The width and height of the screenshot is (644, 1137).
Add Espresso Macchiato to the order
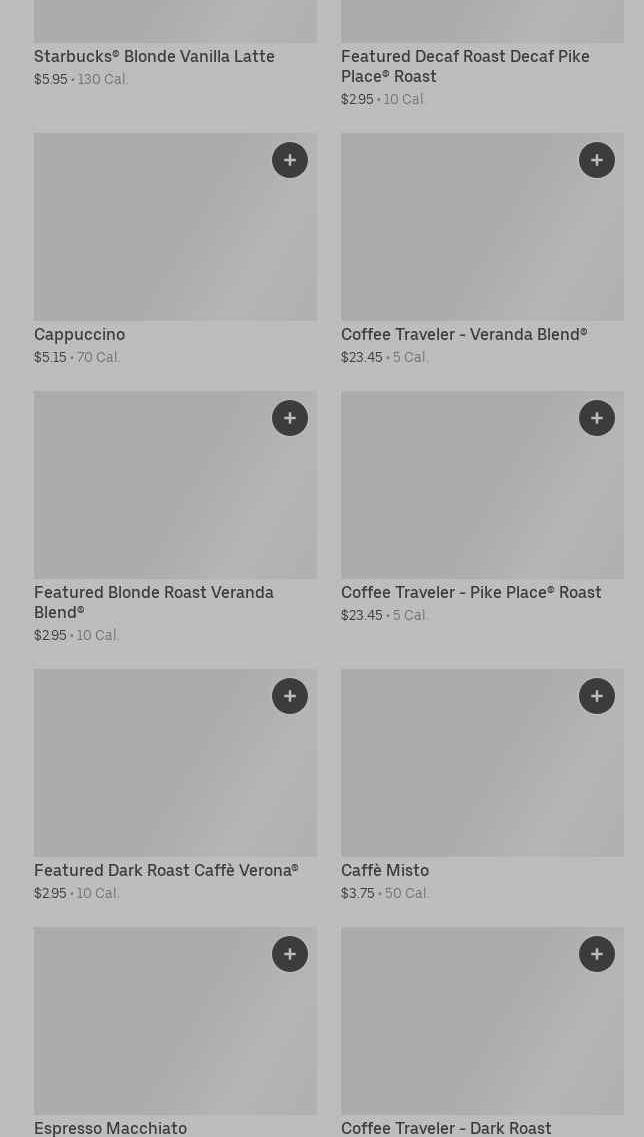pyautogui.click(x=290, y=954)
